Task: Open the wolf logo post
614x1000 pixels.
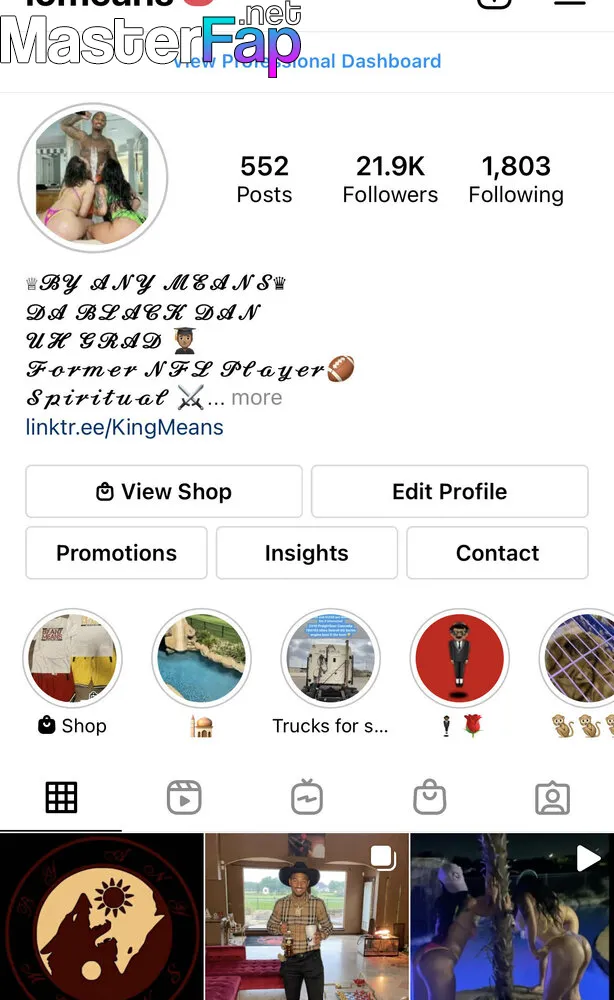Action: (101, 916)
